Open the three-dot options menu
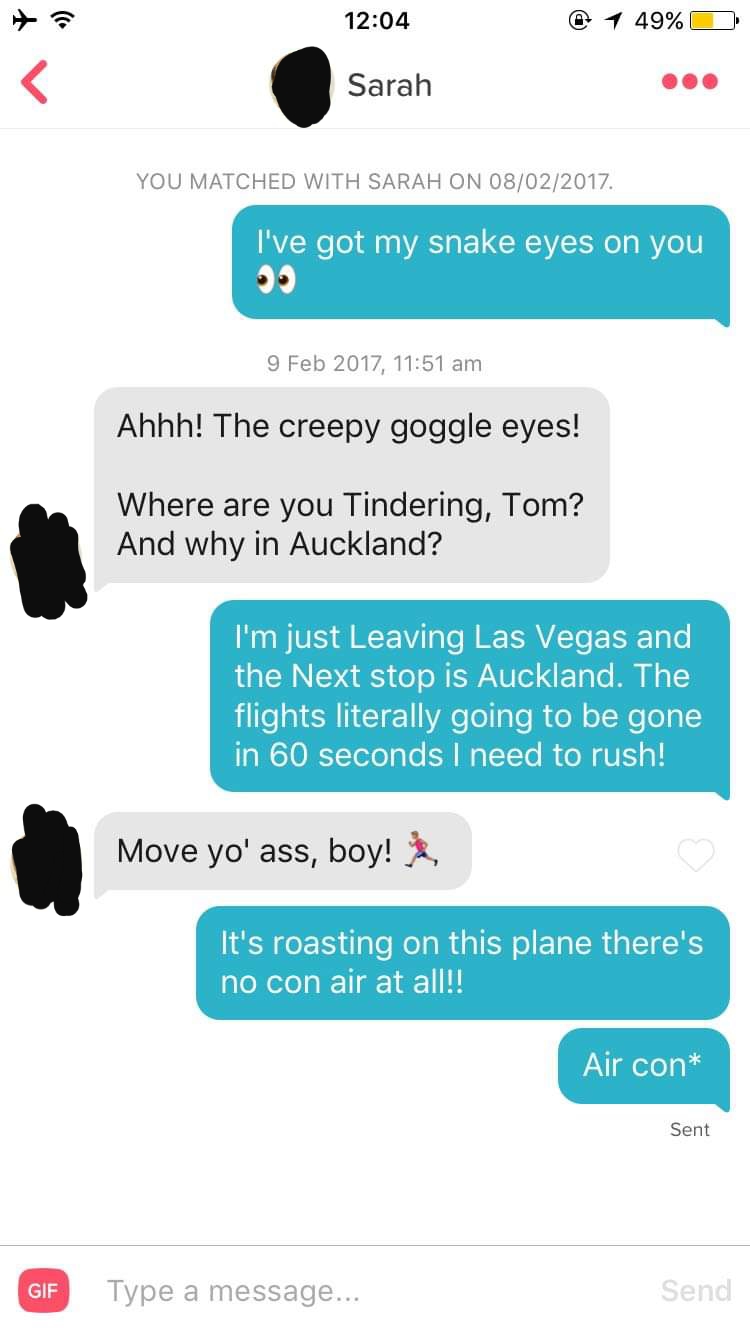Image resolution: width=750 pixels, height=1334 pixels. point(689,82)
